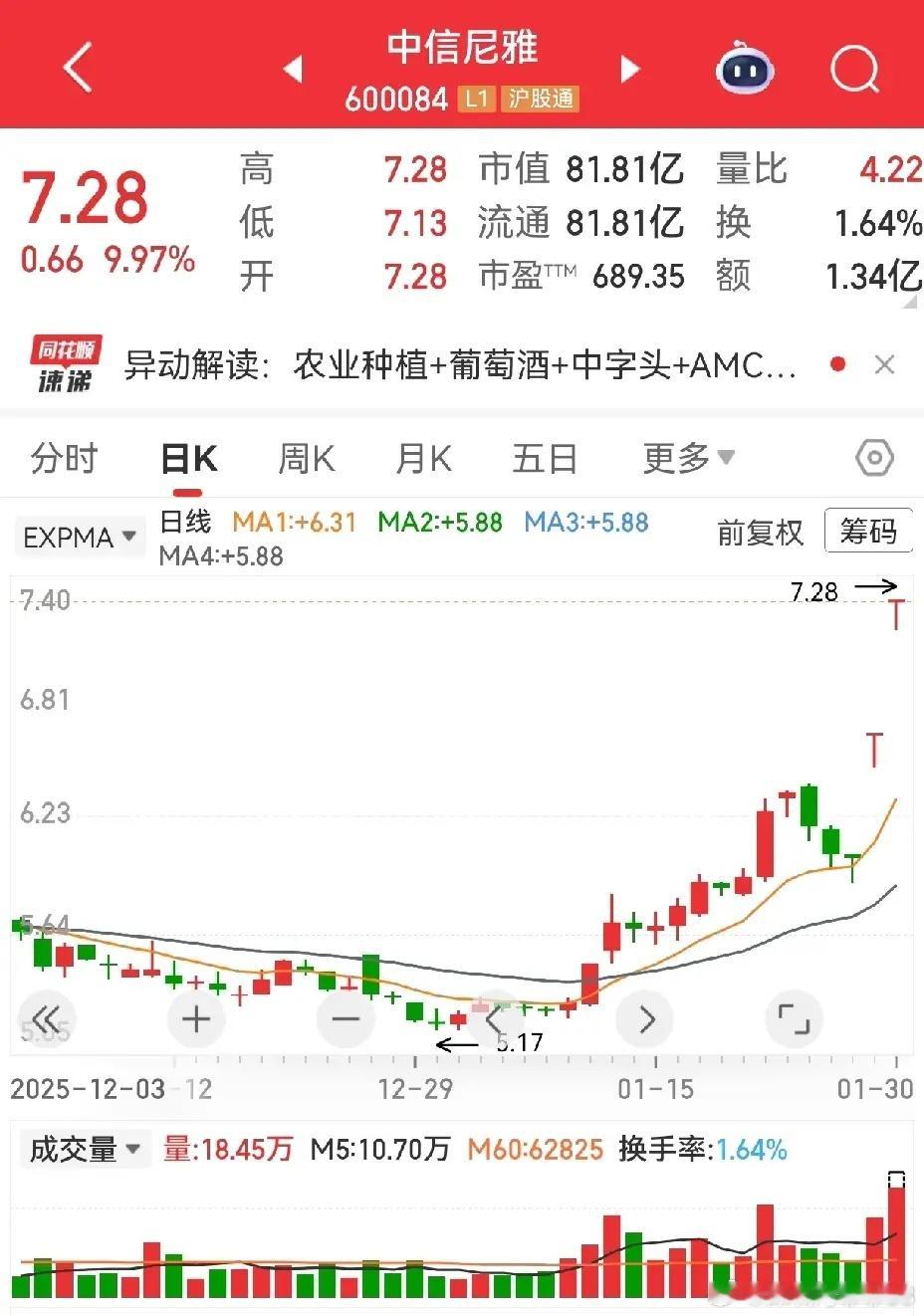Switch to the 分时 tab
The width and height of the screenshot is (924, 1316).
click(x=64, y=459)
